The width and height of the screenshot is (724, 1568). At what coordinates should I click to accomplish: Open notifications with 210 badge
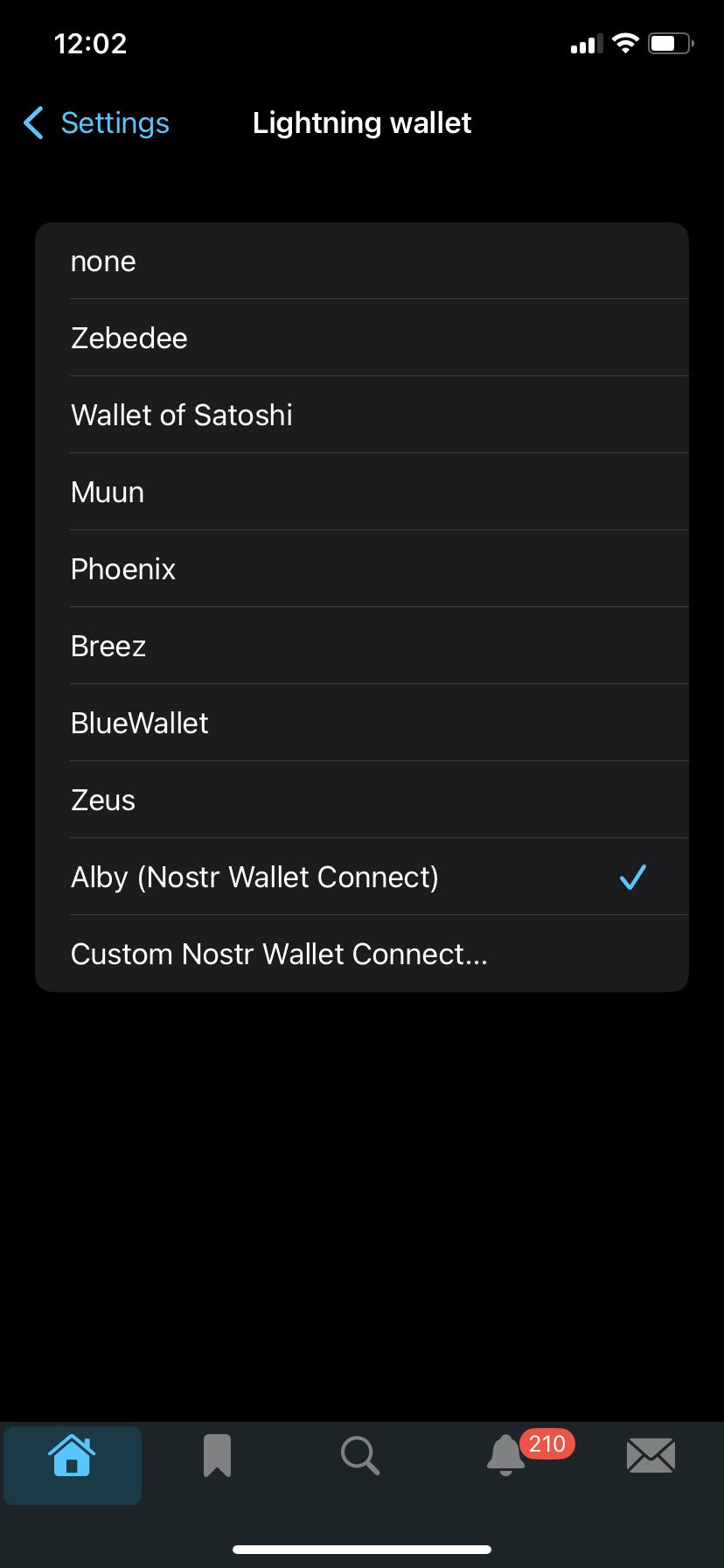click(507, 1457)
